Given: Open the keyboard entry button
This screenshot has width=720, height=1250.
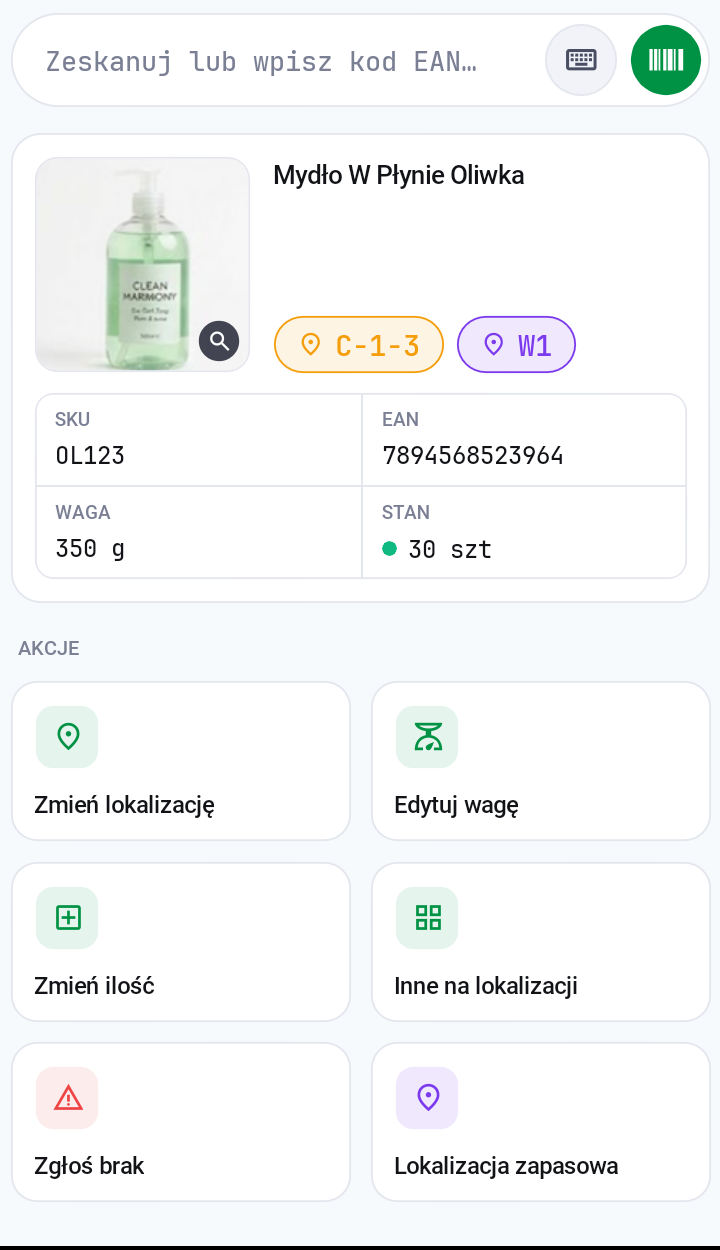Looking at the screenshot, I should coord(581,60).
